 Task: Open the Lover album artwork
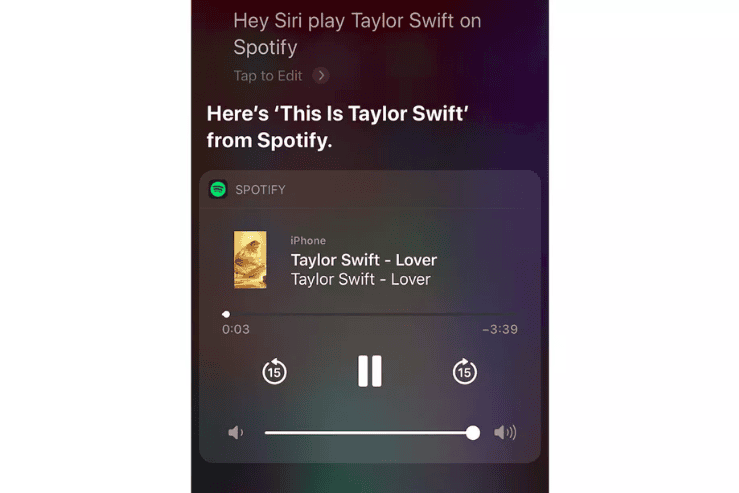click(x=250, y=260)
